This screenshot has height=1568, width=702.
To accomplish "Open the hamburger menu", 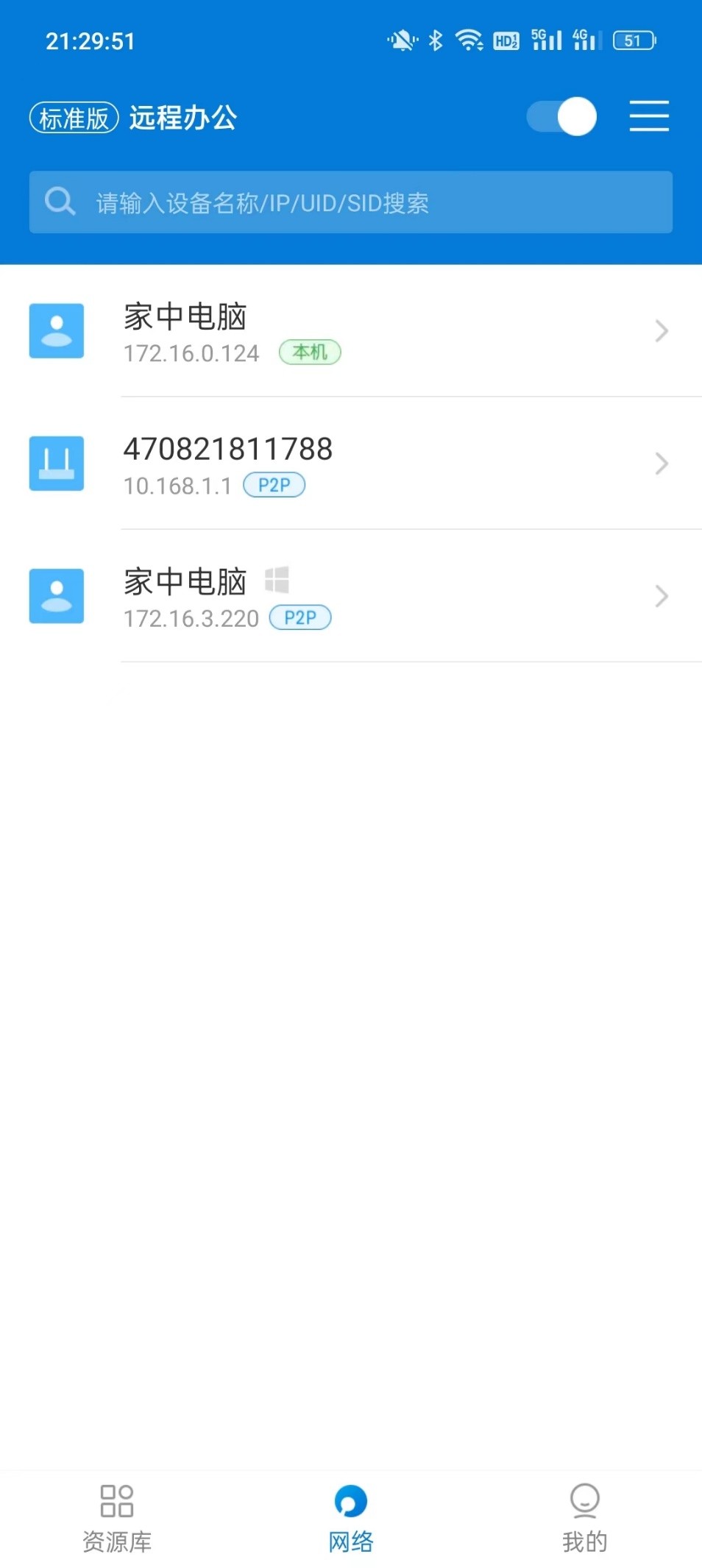I will click(648, 116).
